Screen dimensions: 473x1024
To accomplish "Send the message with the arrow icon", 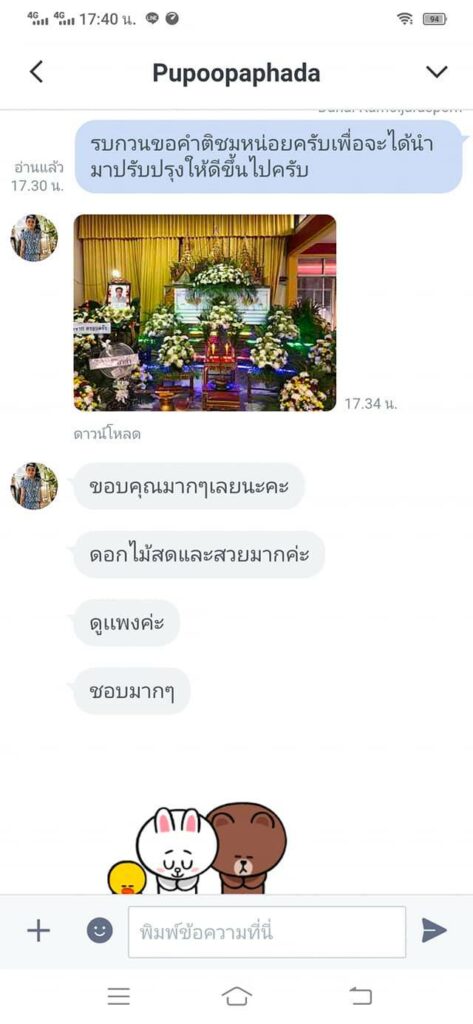I will click(x=434, y=931).
